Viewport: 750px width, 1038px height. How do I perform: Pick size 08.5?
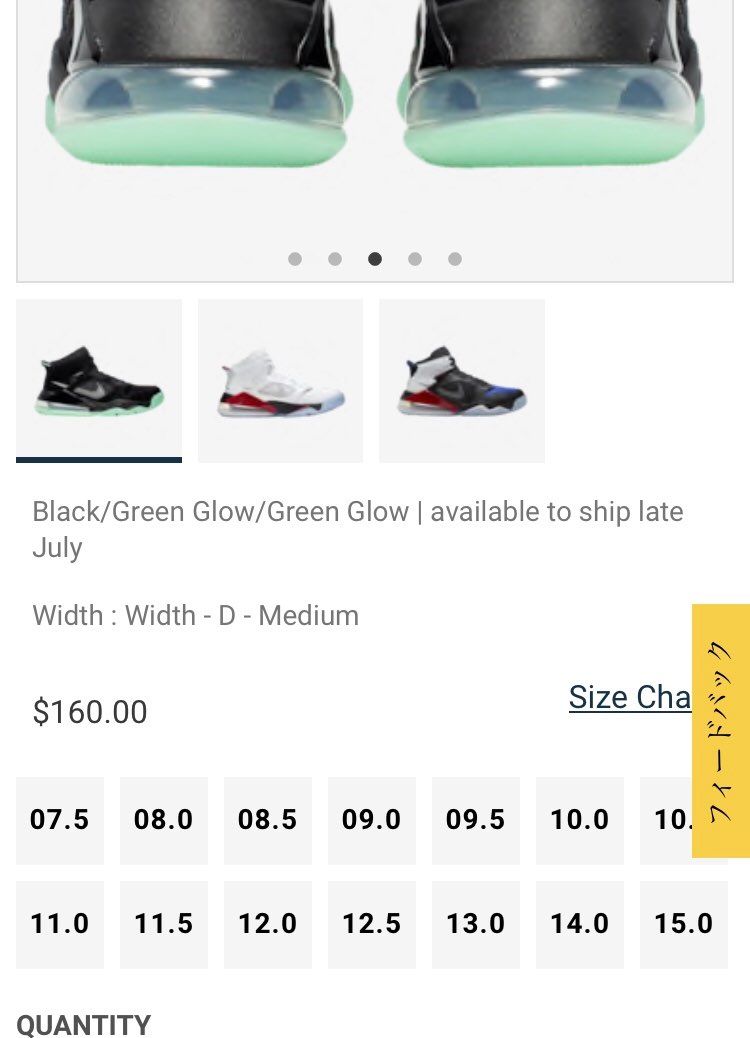coord(267,820)
